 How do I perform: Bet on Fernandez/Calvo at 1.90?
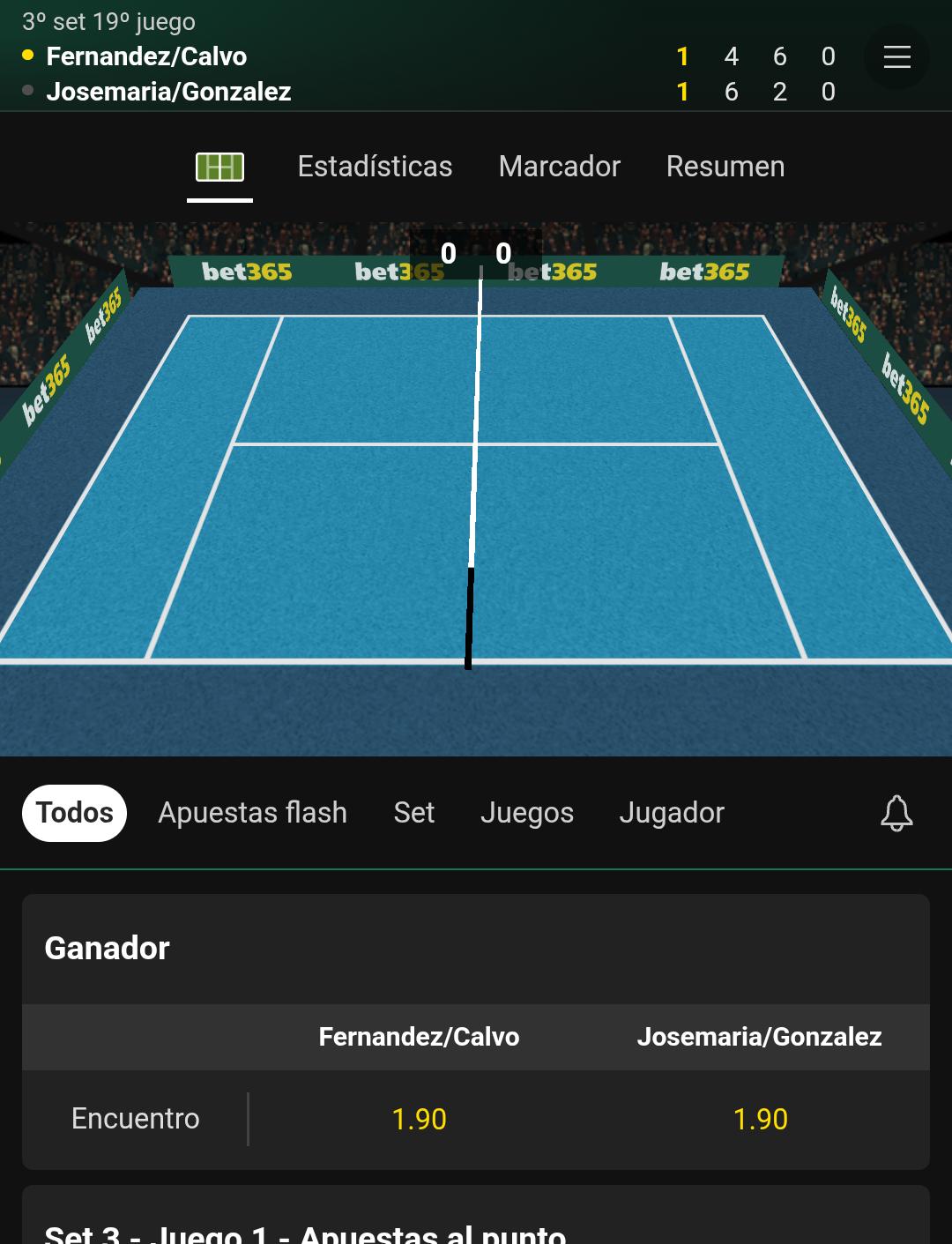(x=419, y=1120)
